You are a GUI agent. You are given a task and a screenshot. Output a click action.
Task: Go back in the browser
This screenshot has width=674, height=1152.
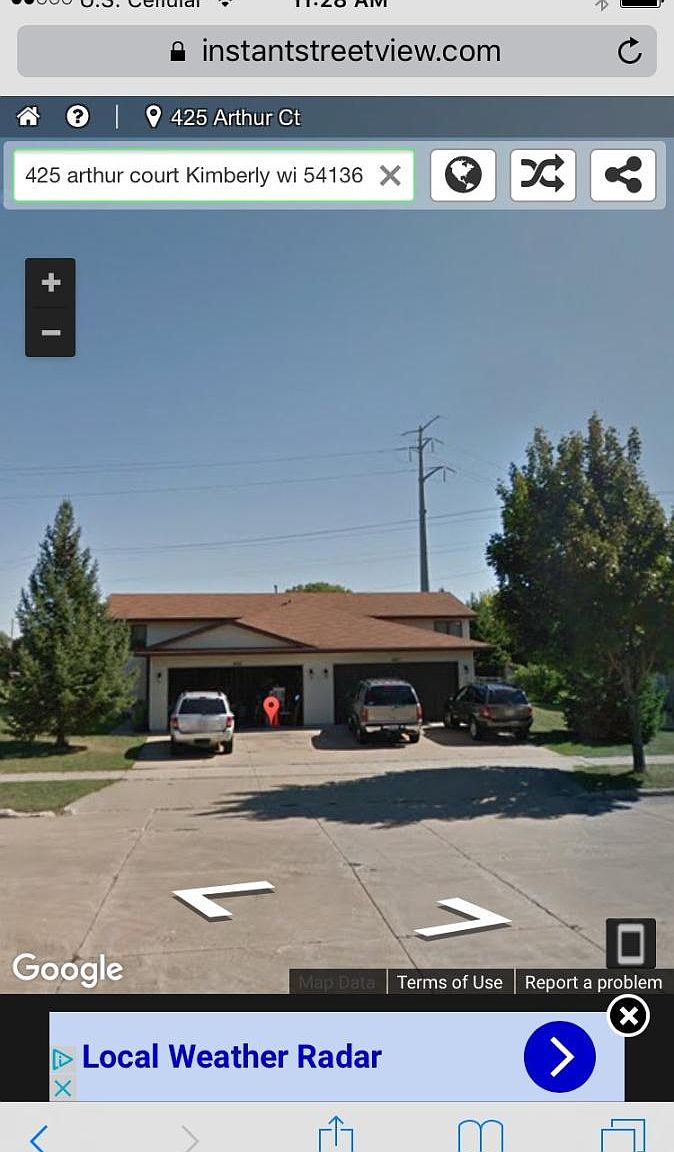pyautogui.click(x=38, y=1137)
